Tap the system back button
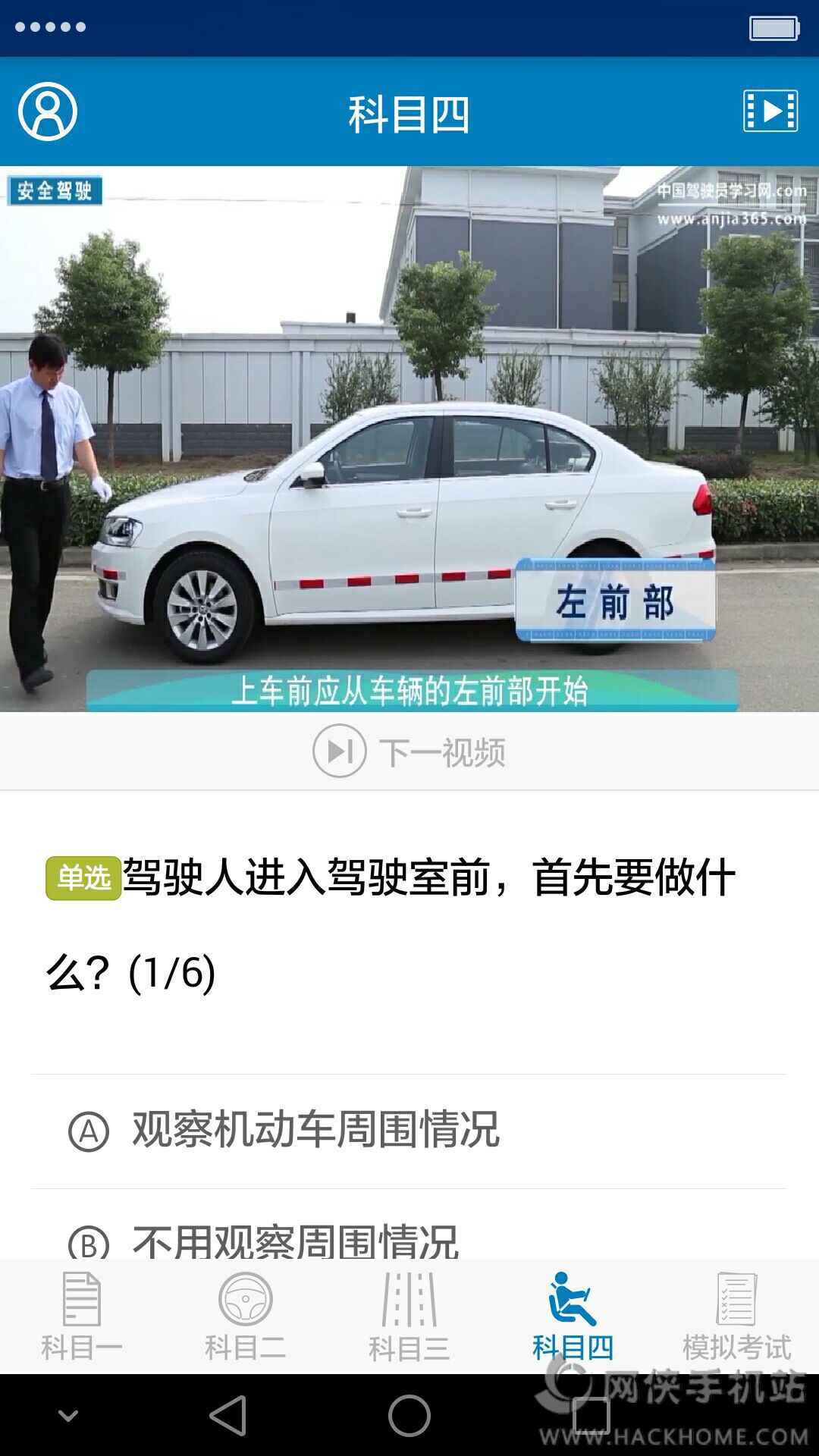This screenshot has width=819, height=1456. [x=228, y=1415]
